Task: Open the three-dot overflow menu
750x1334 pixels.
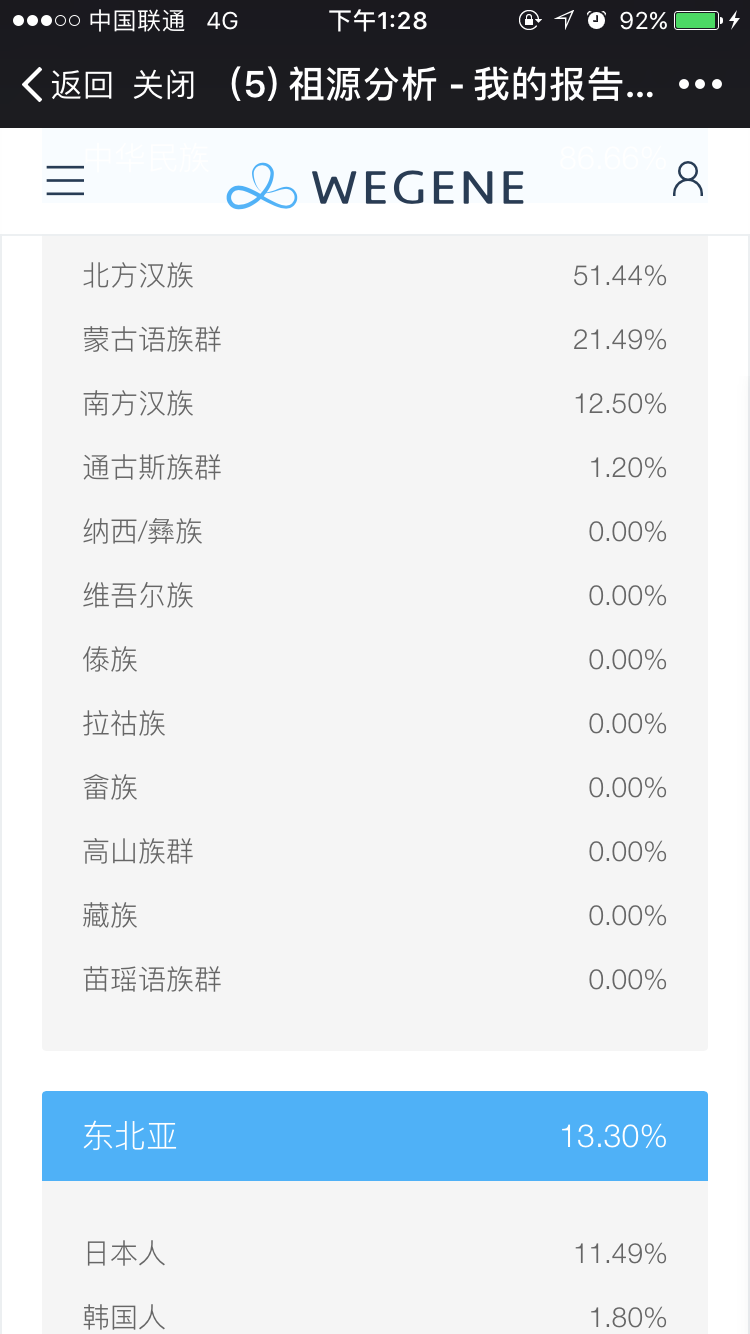Action: tap(700, 85)
